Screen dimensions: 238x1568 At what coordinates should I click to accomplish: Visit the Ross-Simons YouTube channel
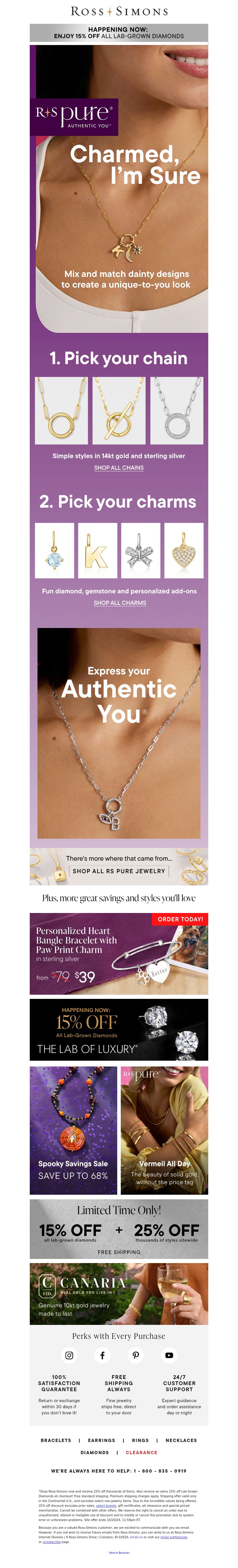point(169,1355)
